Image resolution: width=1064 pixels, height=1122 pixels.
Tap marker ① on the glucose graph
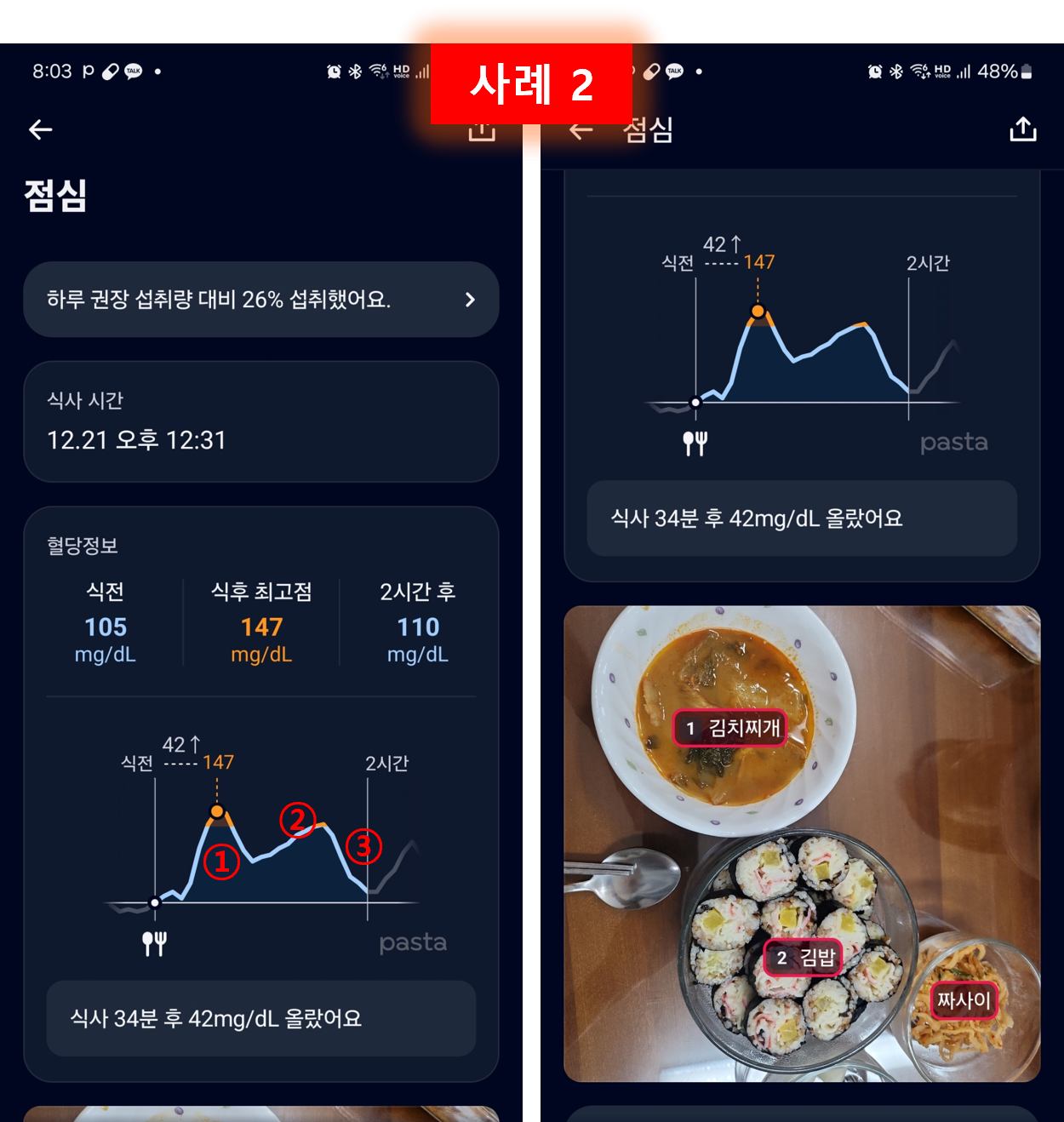point(221,862)
